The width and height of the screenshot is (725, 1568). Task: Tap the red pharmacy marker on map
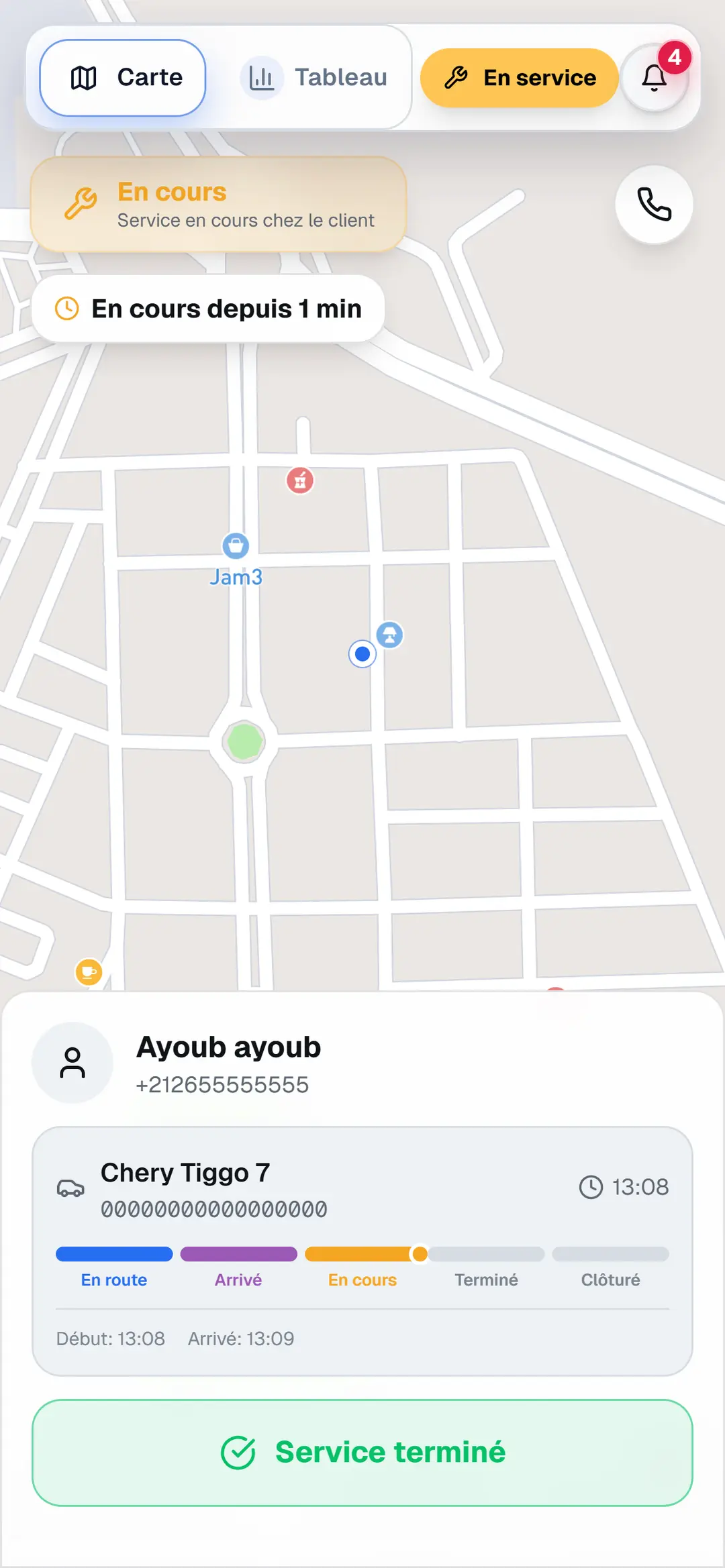(300, 480)
